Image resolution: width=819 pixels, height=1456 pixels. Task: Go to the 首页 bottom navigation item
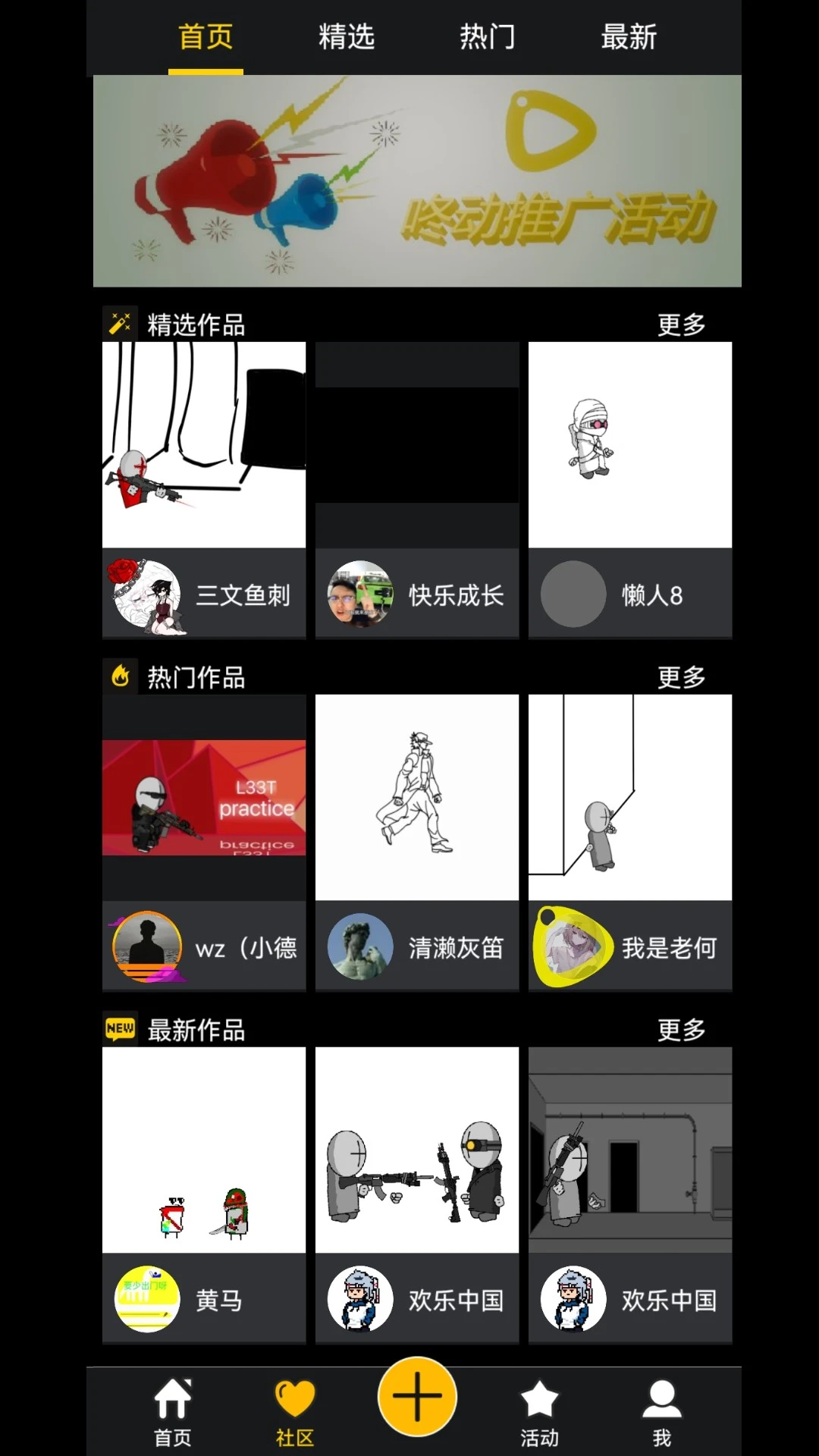point(173,1412)
